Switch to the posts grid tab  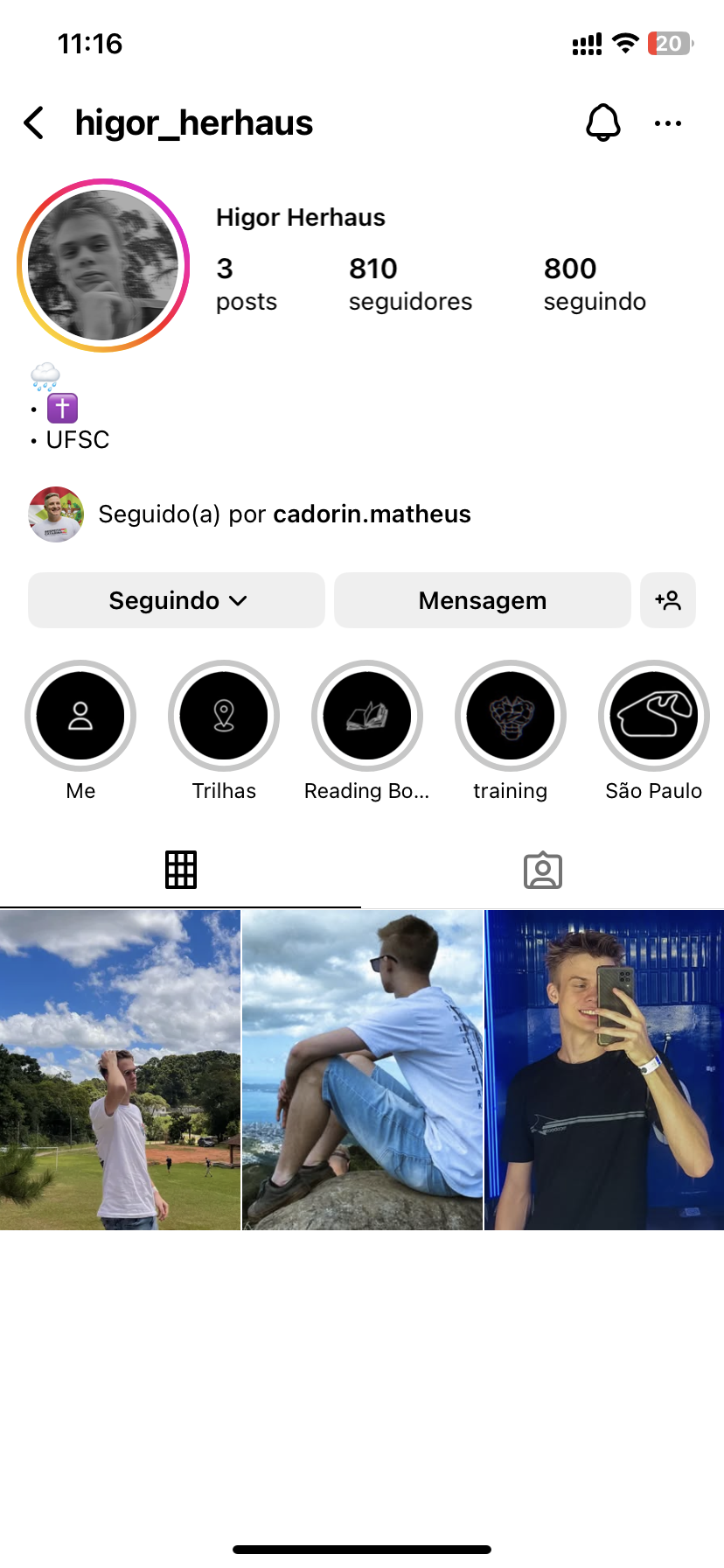point(181,870)
